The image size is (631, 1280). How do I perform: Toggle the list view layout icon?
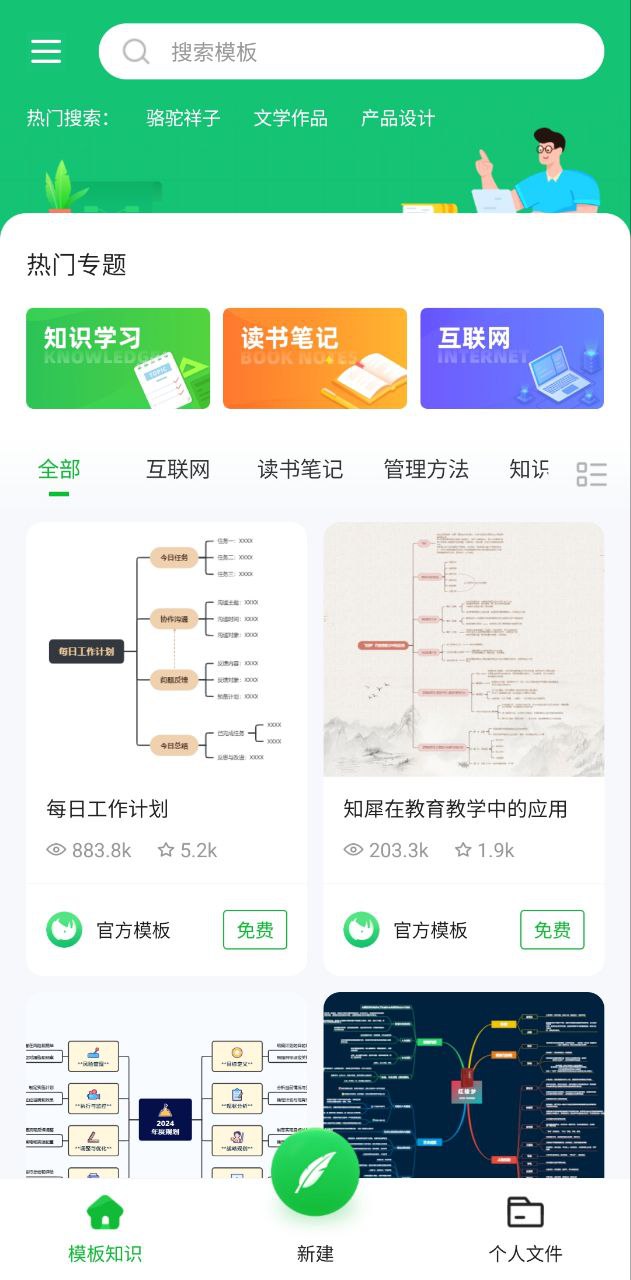[x=591, y=474]
